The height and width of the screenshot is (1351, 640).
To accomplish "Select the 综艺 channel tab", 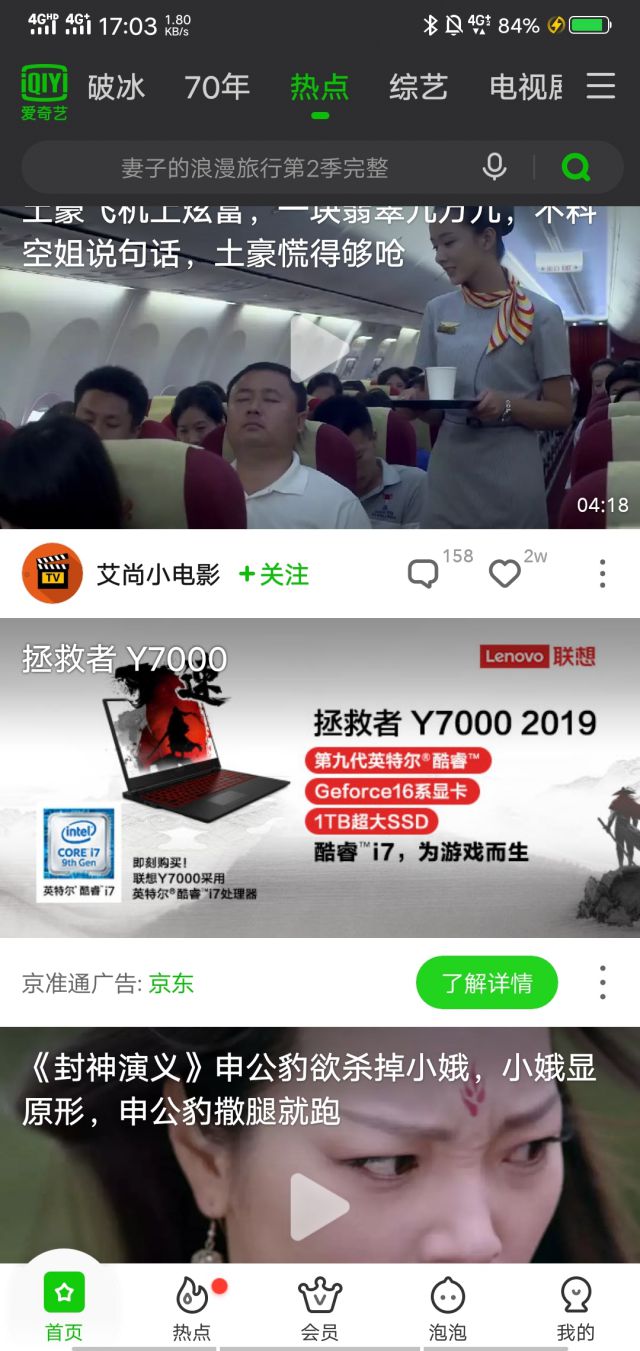I will point(418,87).
